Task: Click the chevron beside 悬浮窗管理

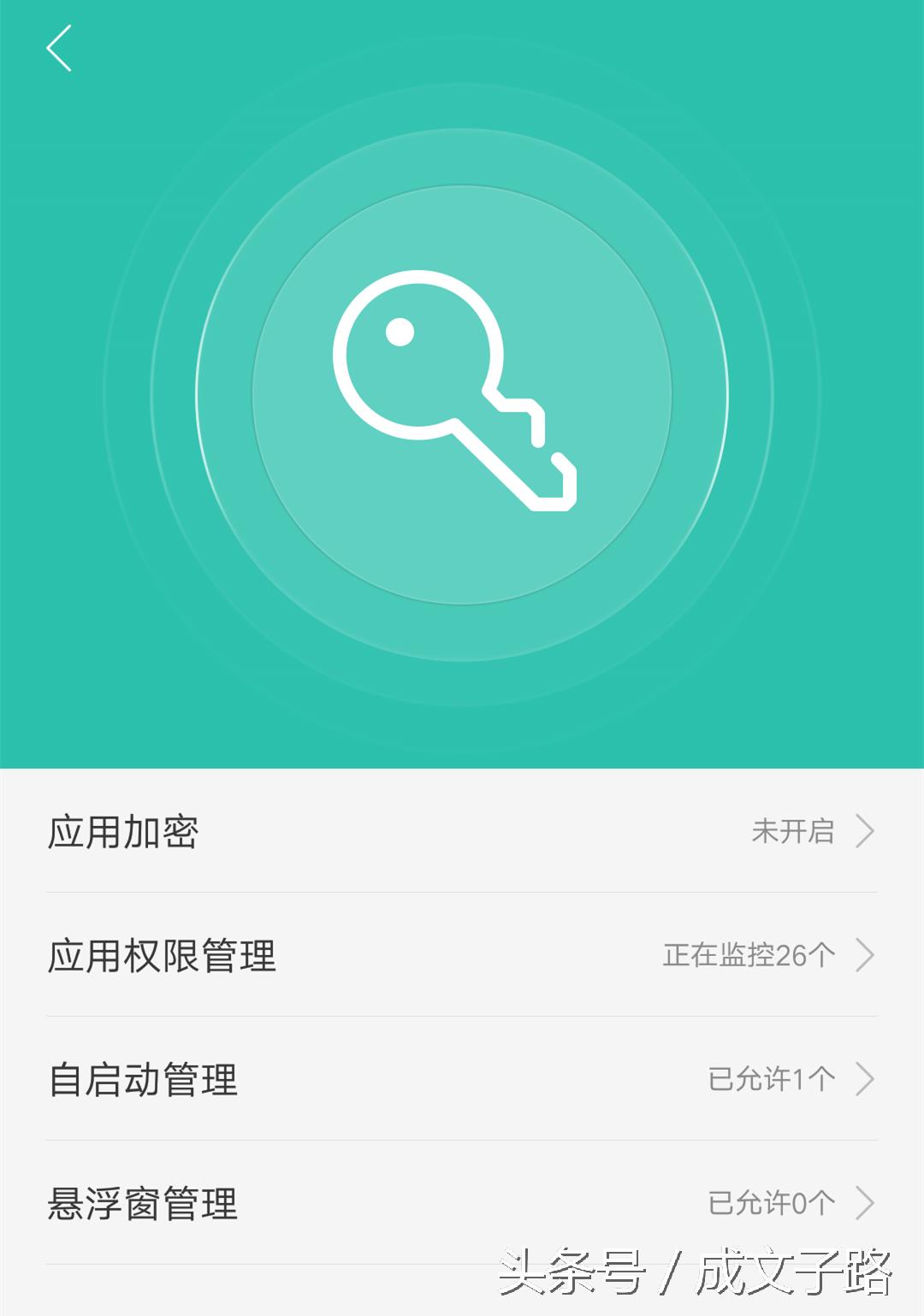Action: 868,1204
